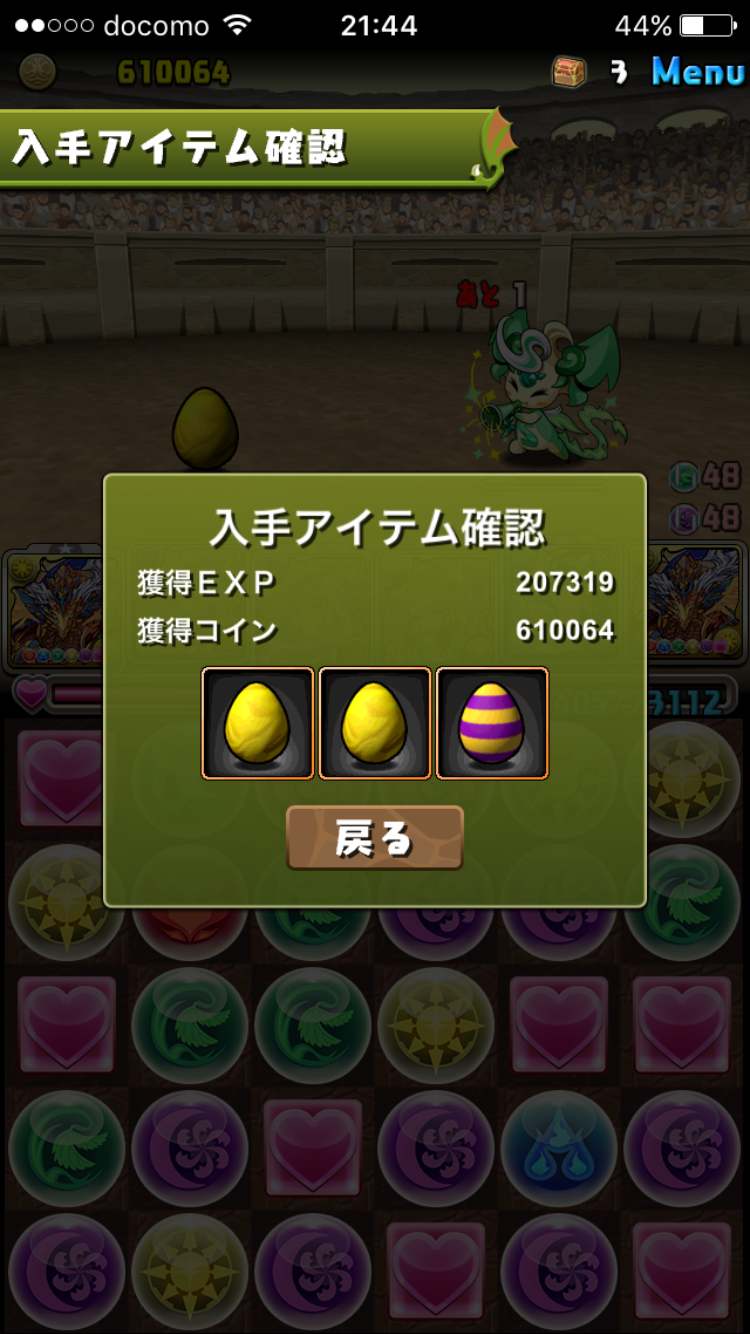
Task: Open the purple striped egg item
Action: (x=492, y=723)
